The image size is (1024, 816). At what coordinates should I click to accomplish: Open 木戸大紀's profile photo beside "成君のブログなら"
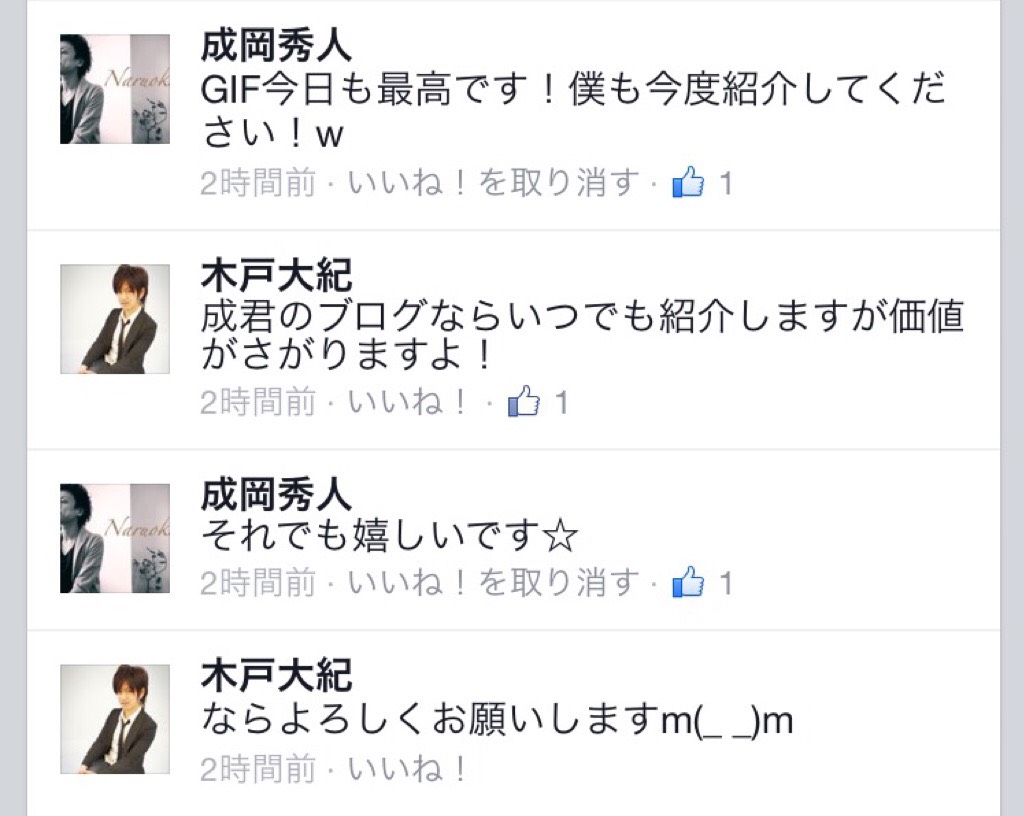coord(115,319)
